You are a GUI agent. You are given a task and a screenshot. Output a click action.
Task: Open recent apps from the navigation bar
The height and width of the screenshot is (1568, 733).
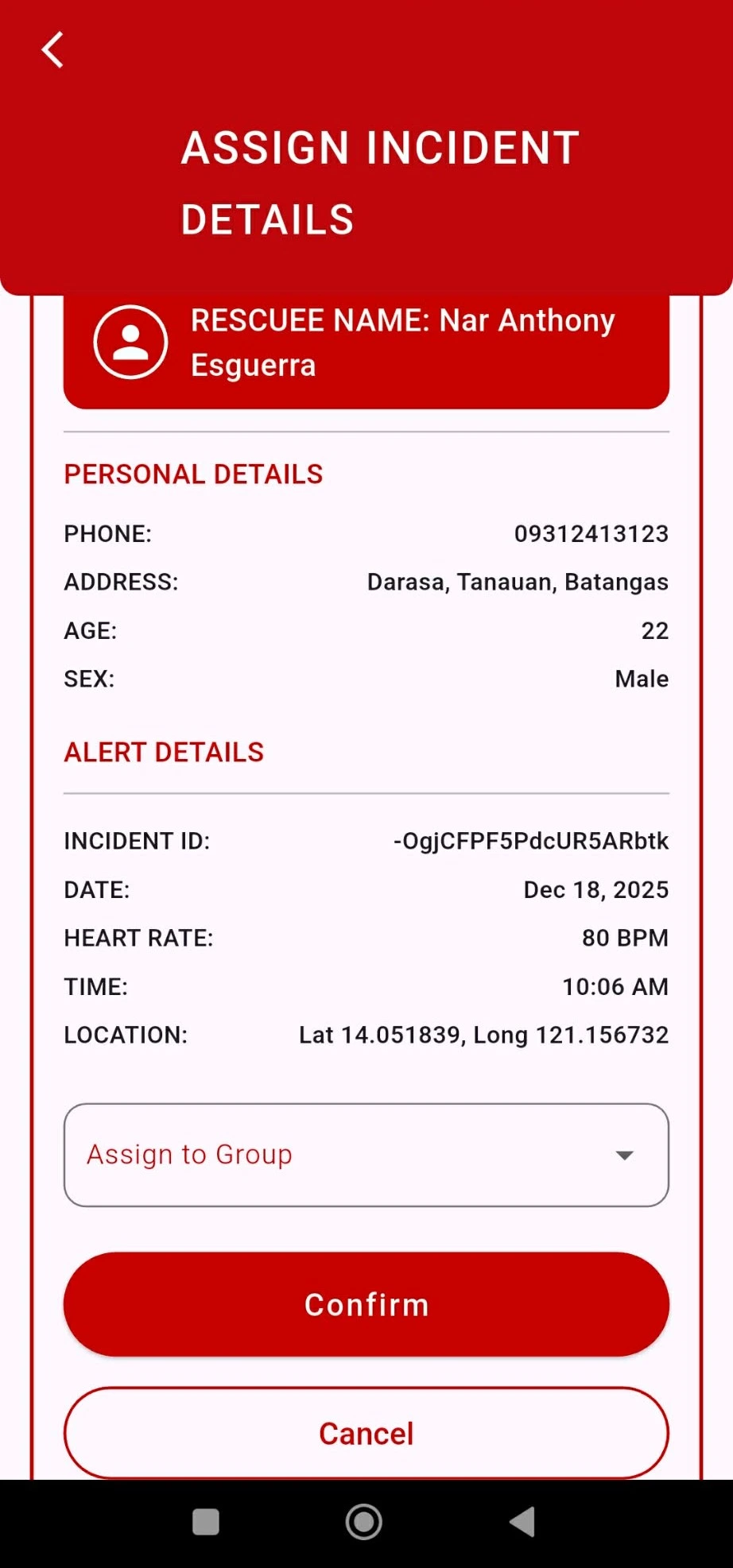206,1522
